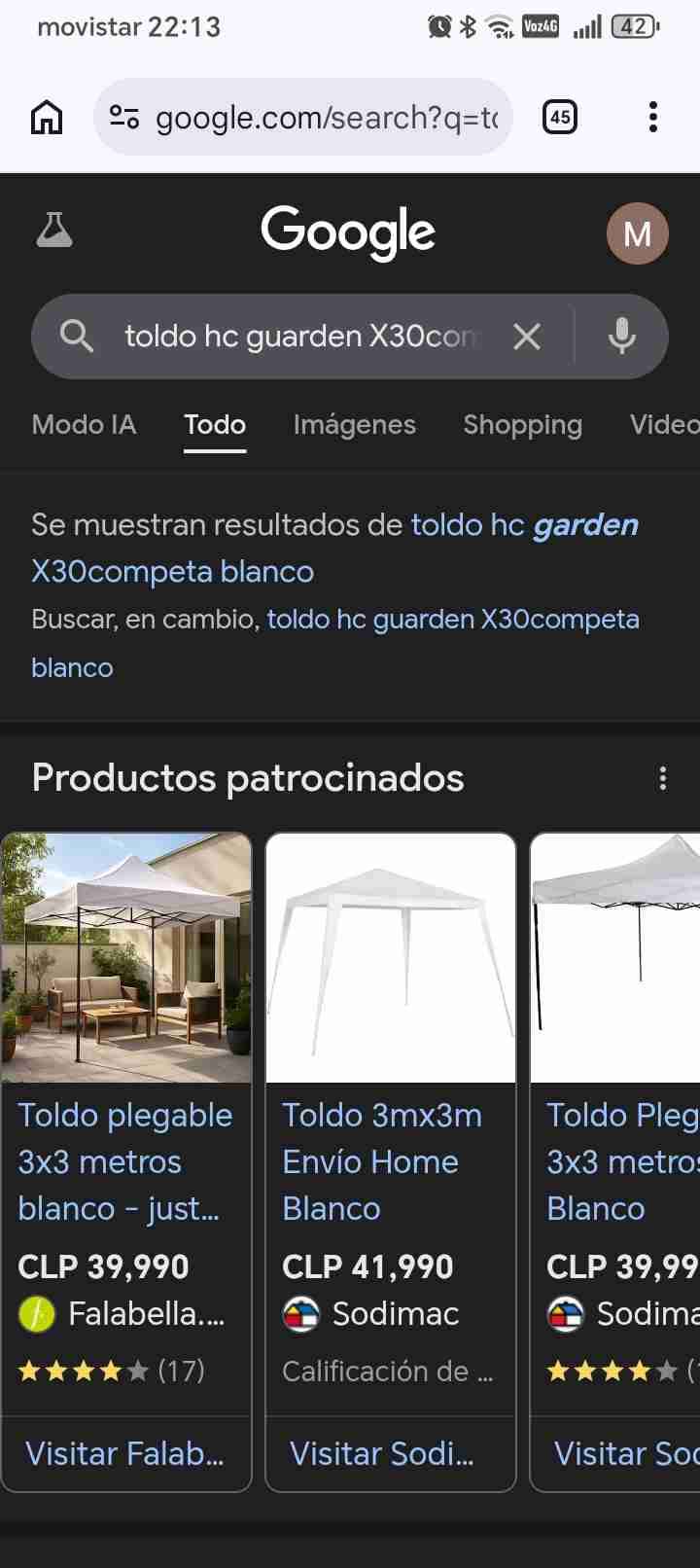This screenshot has width=700, height=1568.
Task: Tap the Google logo
Action: (347, 232)
